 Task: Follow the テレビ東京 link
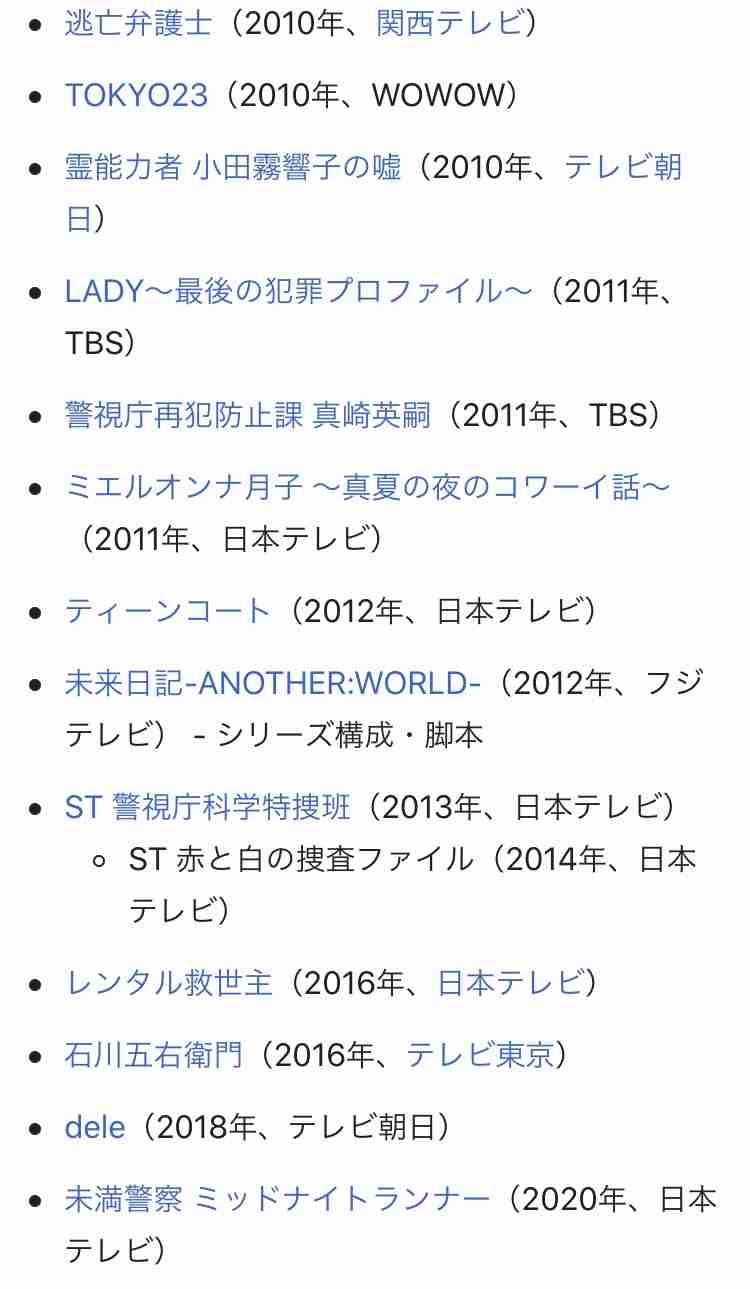480,1055
